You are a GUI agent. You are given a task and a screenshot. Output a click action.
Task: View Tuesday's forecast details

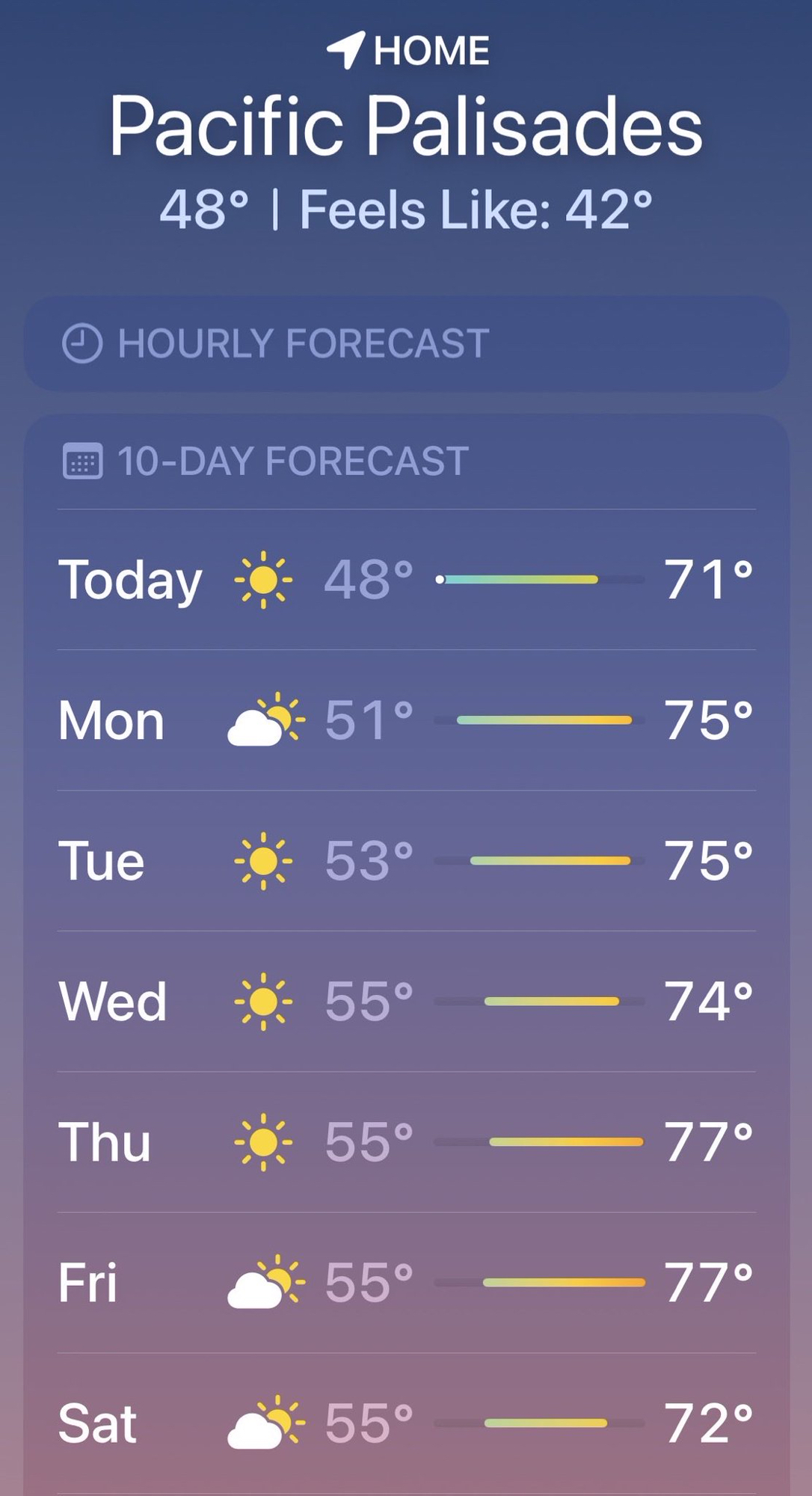tap(406, 861)
